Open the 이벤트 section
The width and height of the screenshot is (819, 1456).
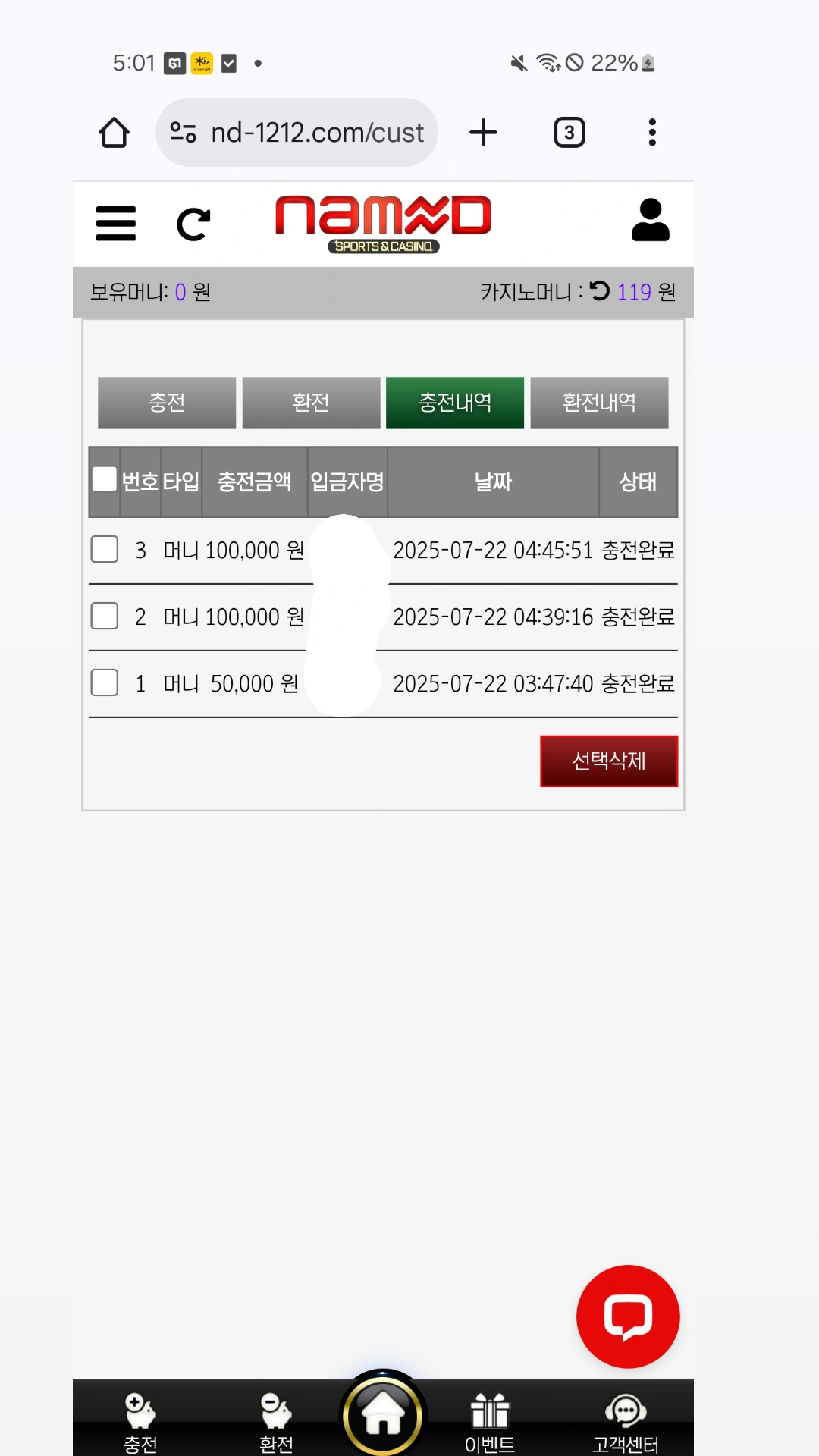pyautogui.click(x=490, y=1423)
